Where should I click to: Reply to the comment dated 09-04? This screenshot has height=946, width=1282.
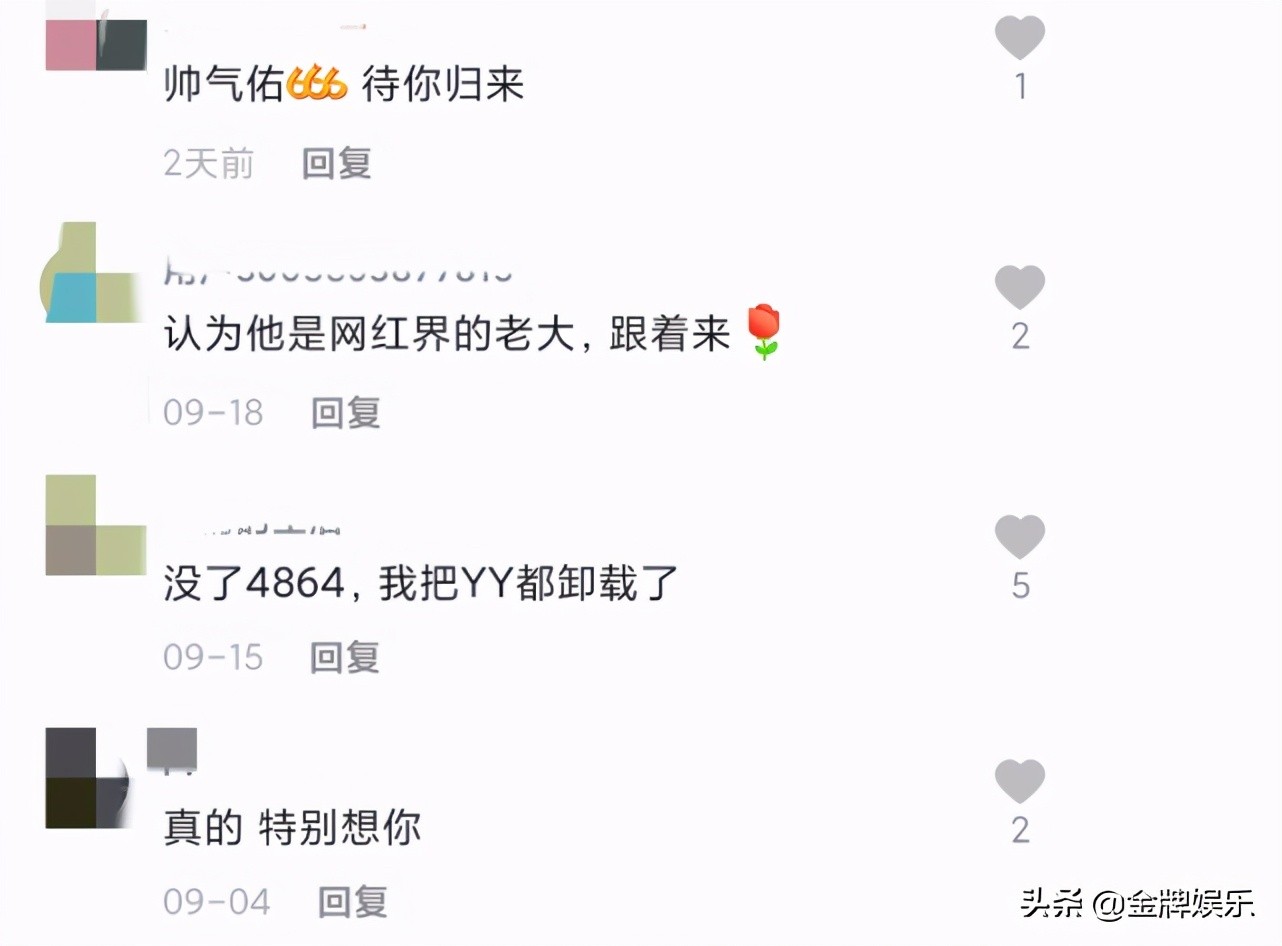[x=352, y=902]
